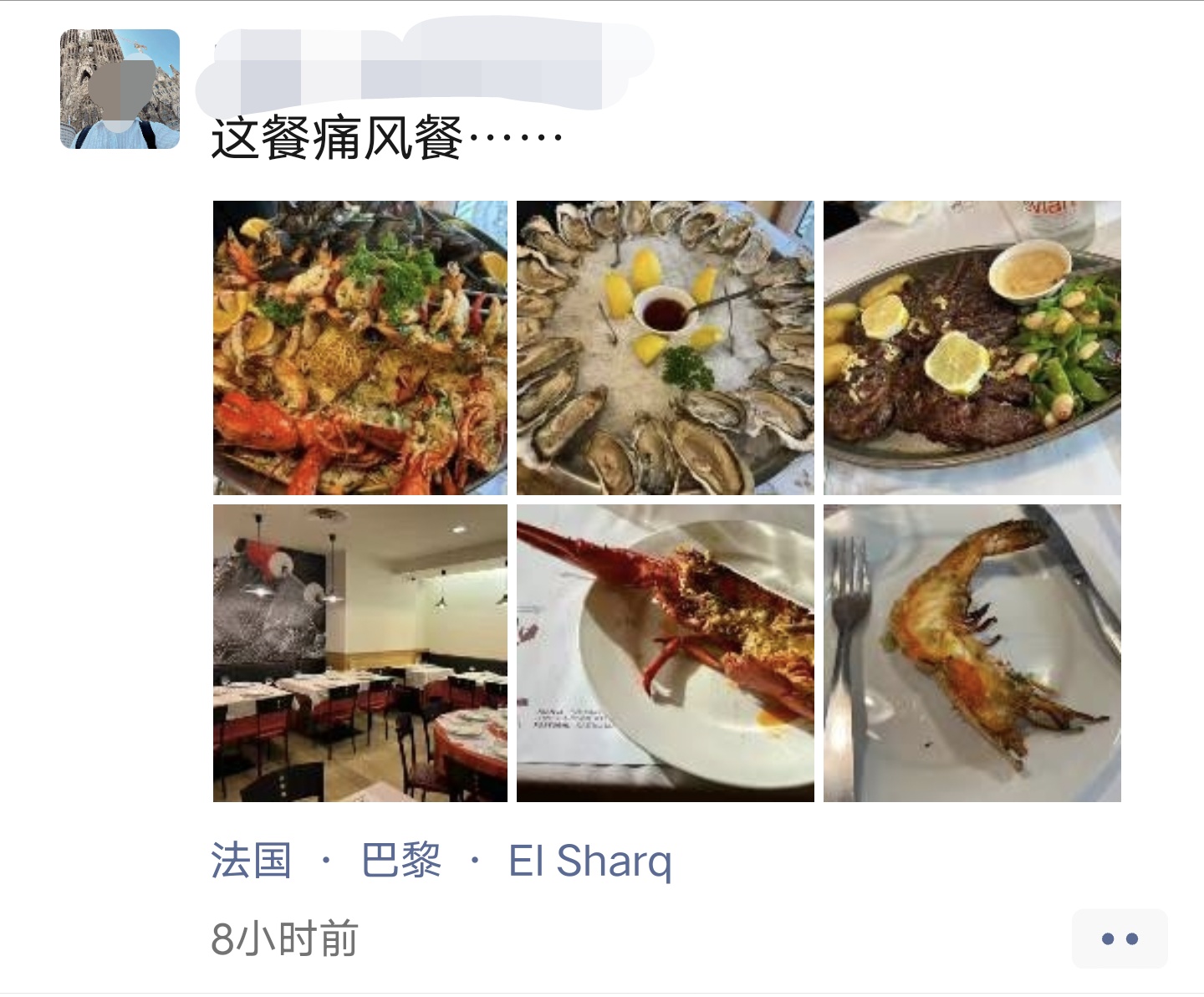View the oyster plate photo

point(665,348)
